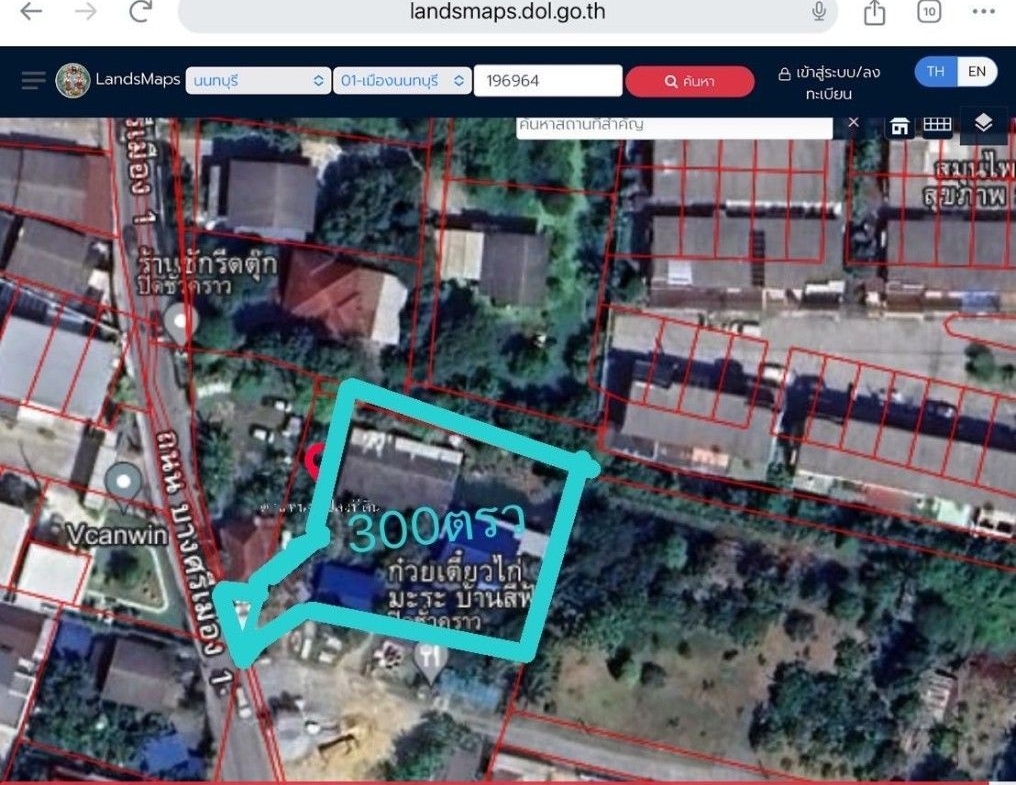This screenshot has height=785, width=1016.
Task: Switch the language to EN
Action: click(977, 72)
